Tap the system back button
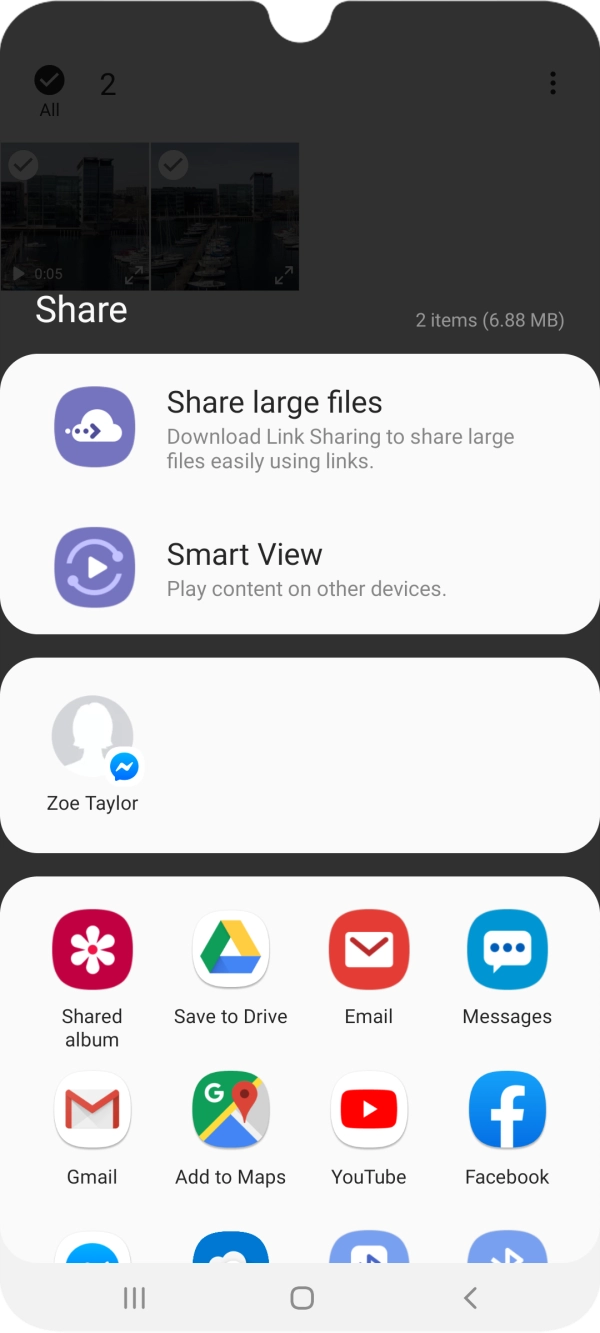 click(470, 1298)
